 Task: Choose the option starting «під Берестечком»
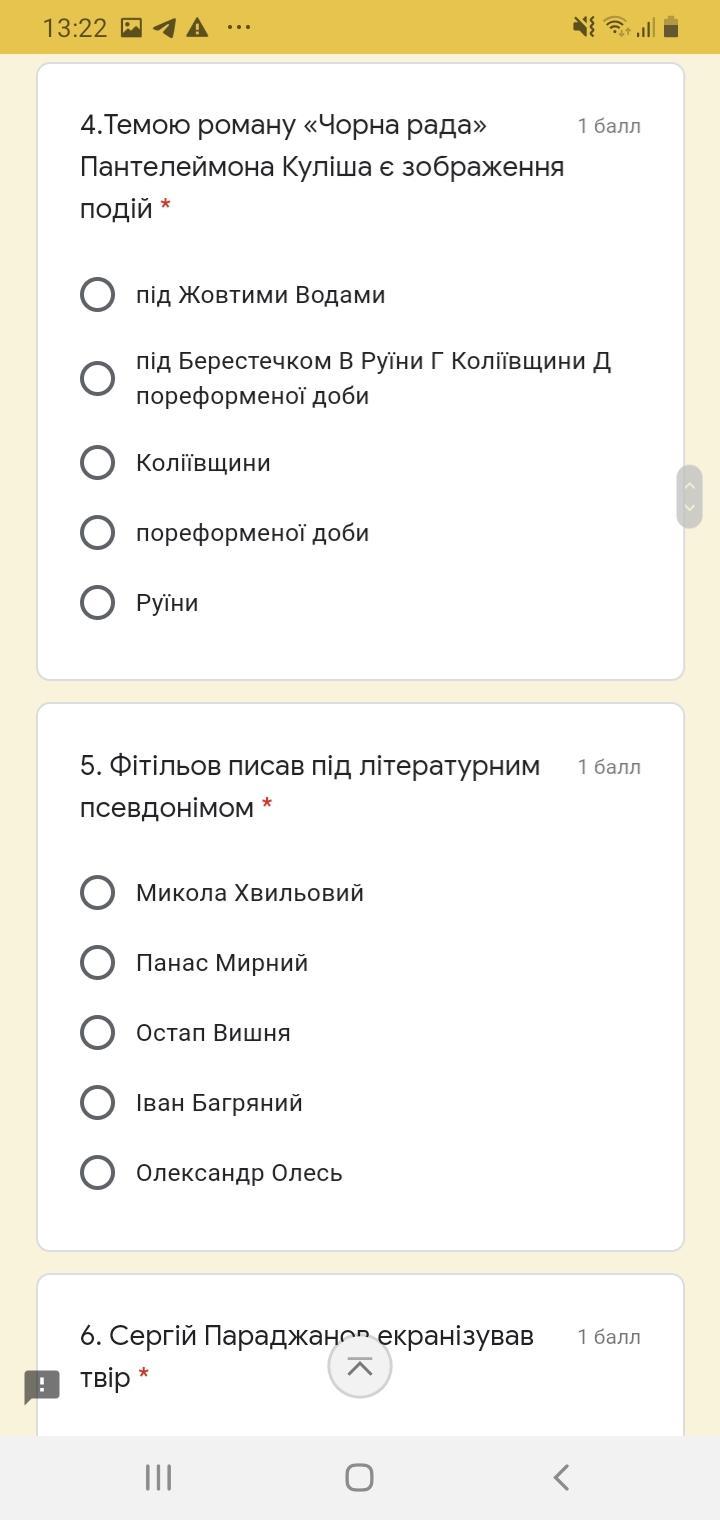pos(97,378)
